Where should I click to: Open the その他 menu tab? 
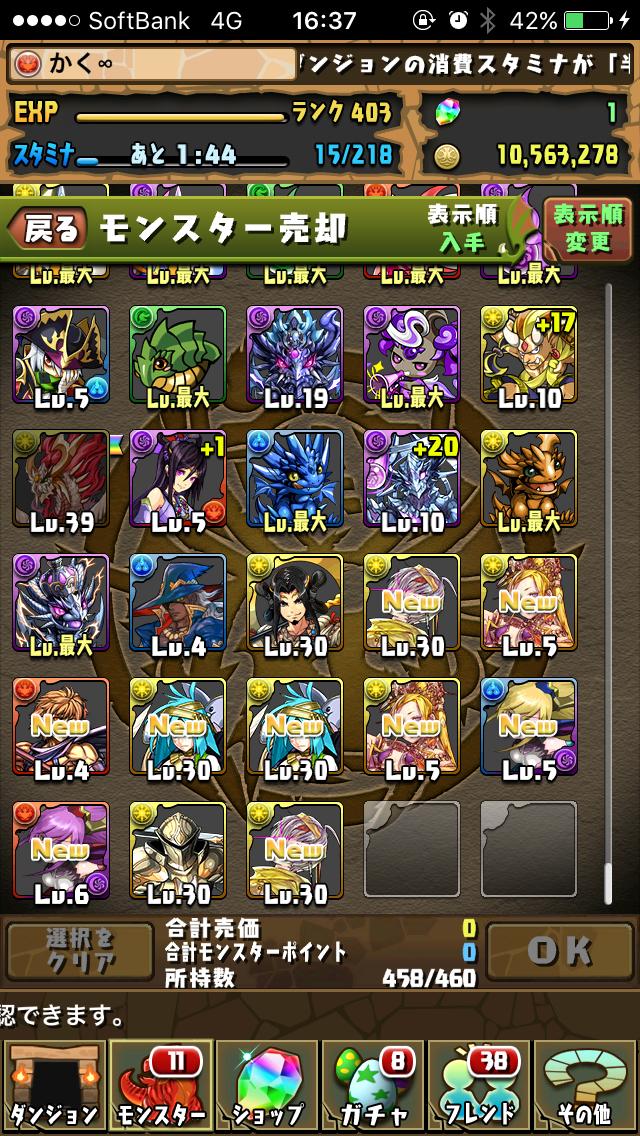click(586, 1087)
